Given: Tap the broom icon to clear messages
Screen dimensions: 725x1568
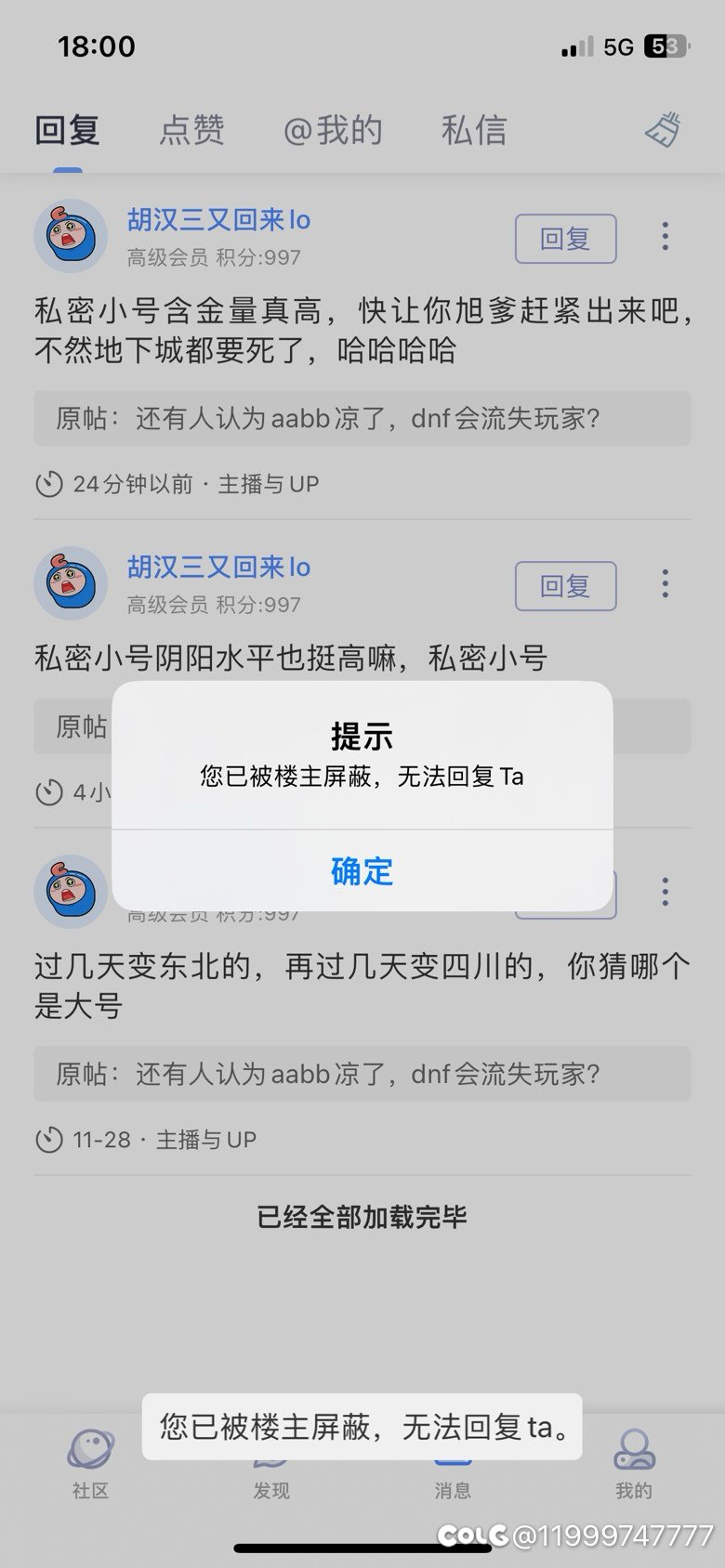Looking at the screenshot, I should [664, 130].
